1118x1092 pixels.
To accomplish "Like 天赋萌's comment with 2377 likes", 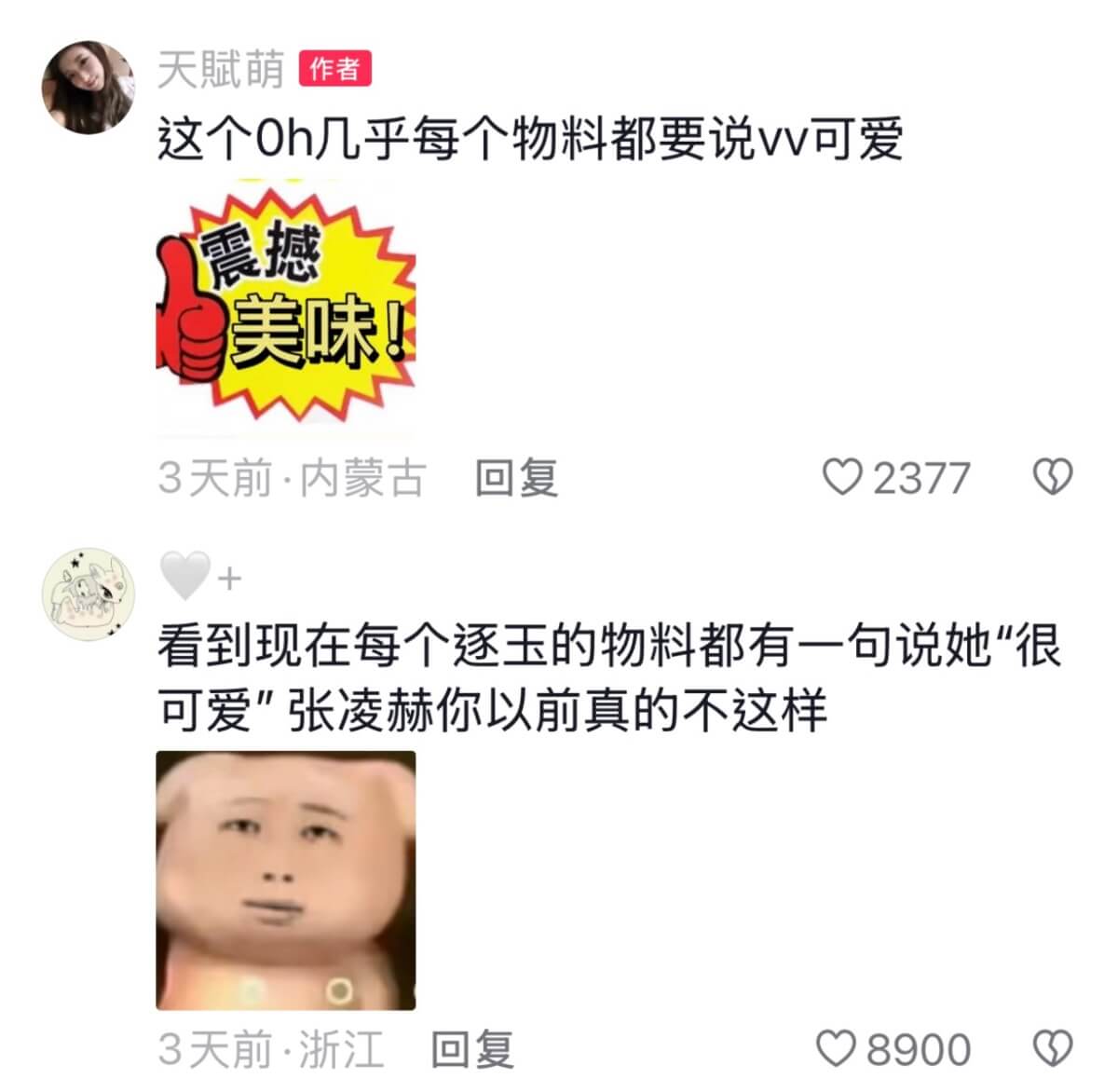I will pos(842,478).
